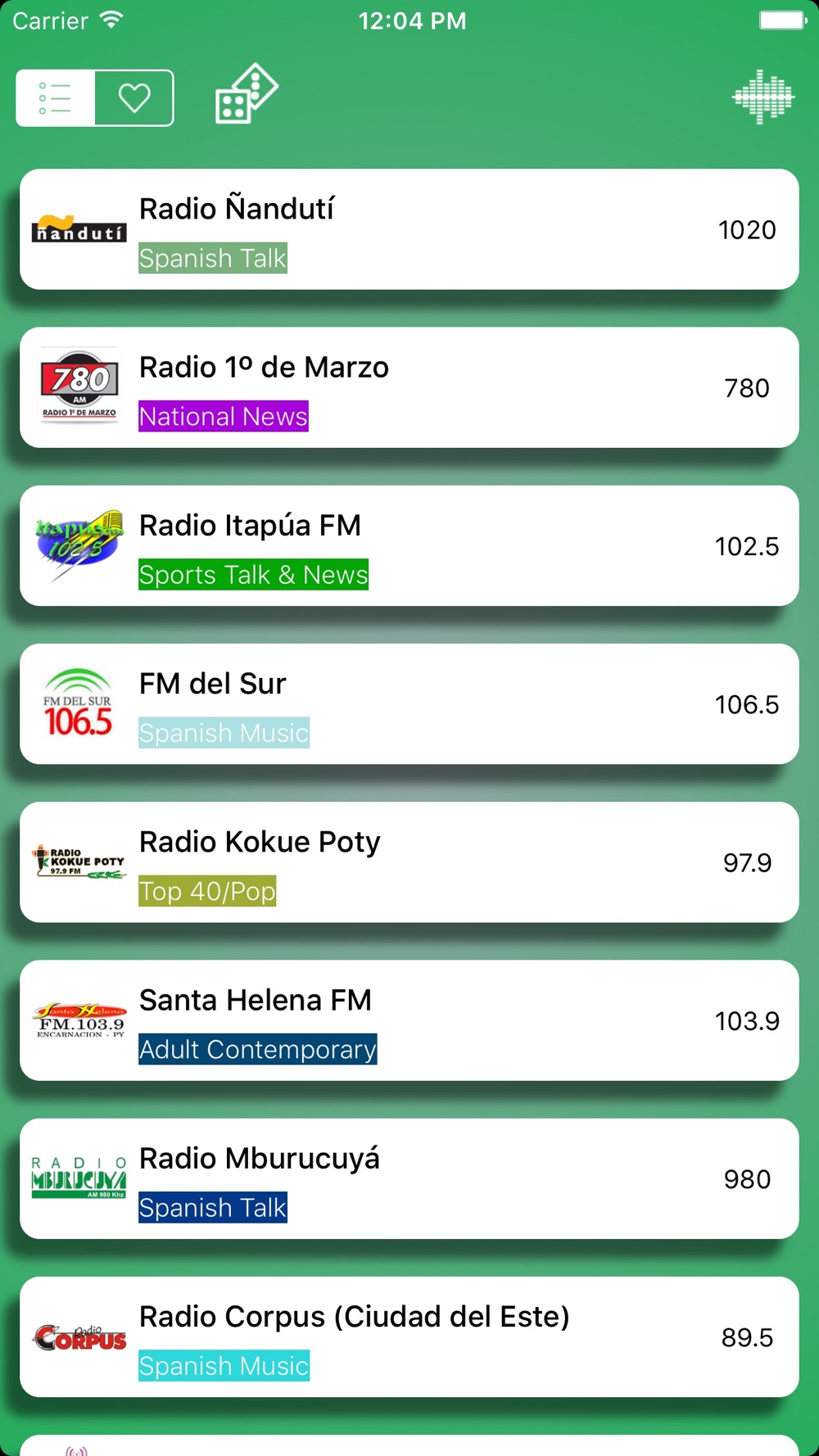Viewport: 819px width, 1456px height.
Task: Play Radio Ñandutí 1020
Action: pyautogui.click(x=409, y=229)
